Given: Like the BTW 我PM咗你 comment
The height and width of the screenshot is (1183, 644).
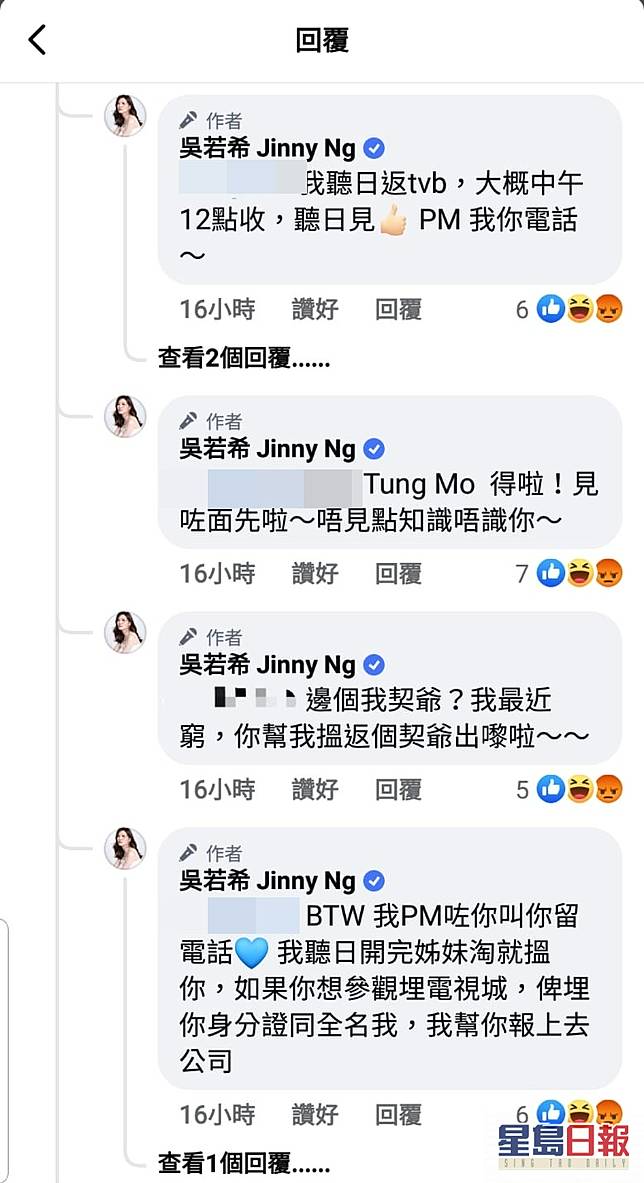Looking at the screenshot, I should (314, 1114).
